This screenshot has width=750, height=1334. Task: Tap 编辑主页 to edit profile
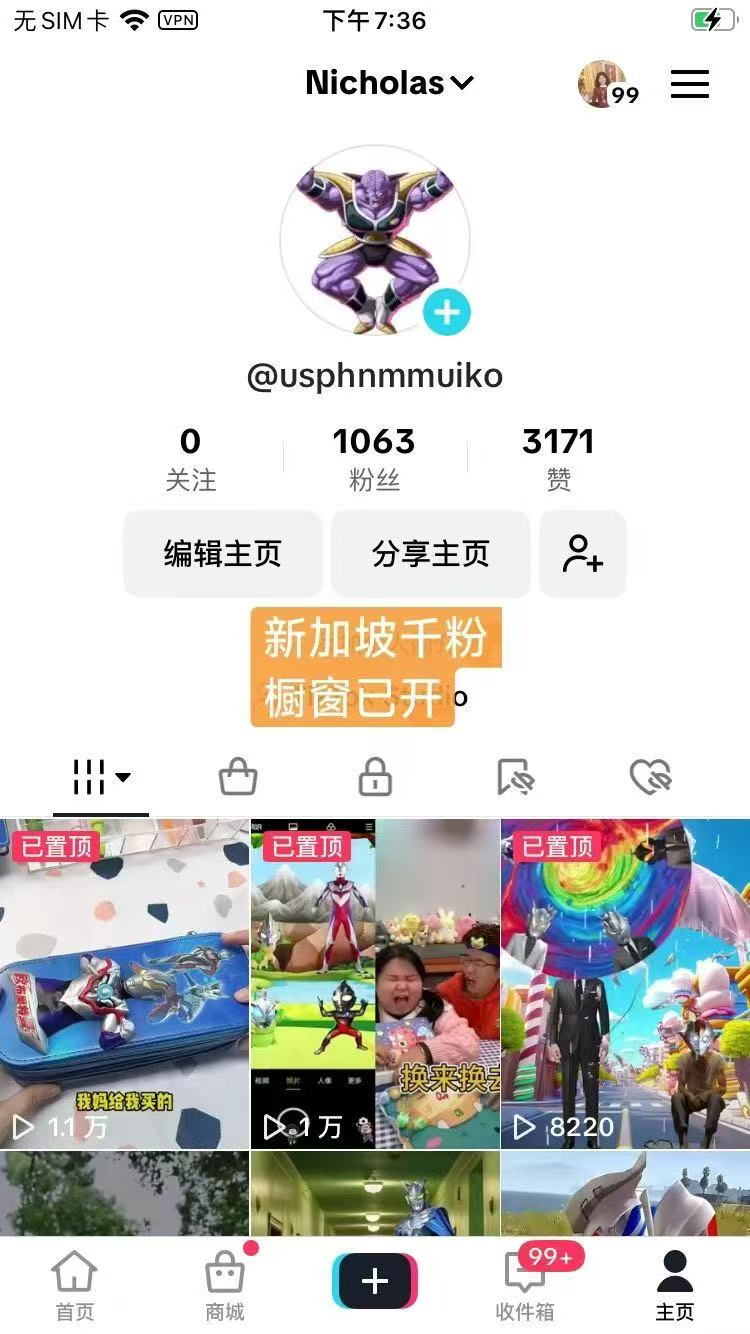point(223,553)
